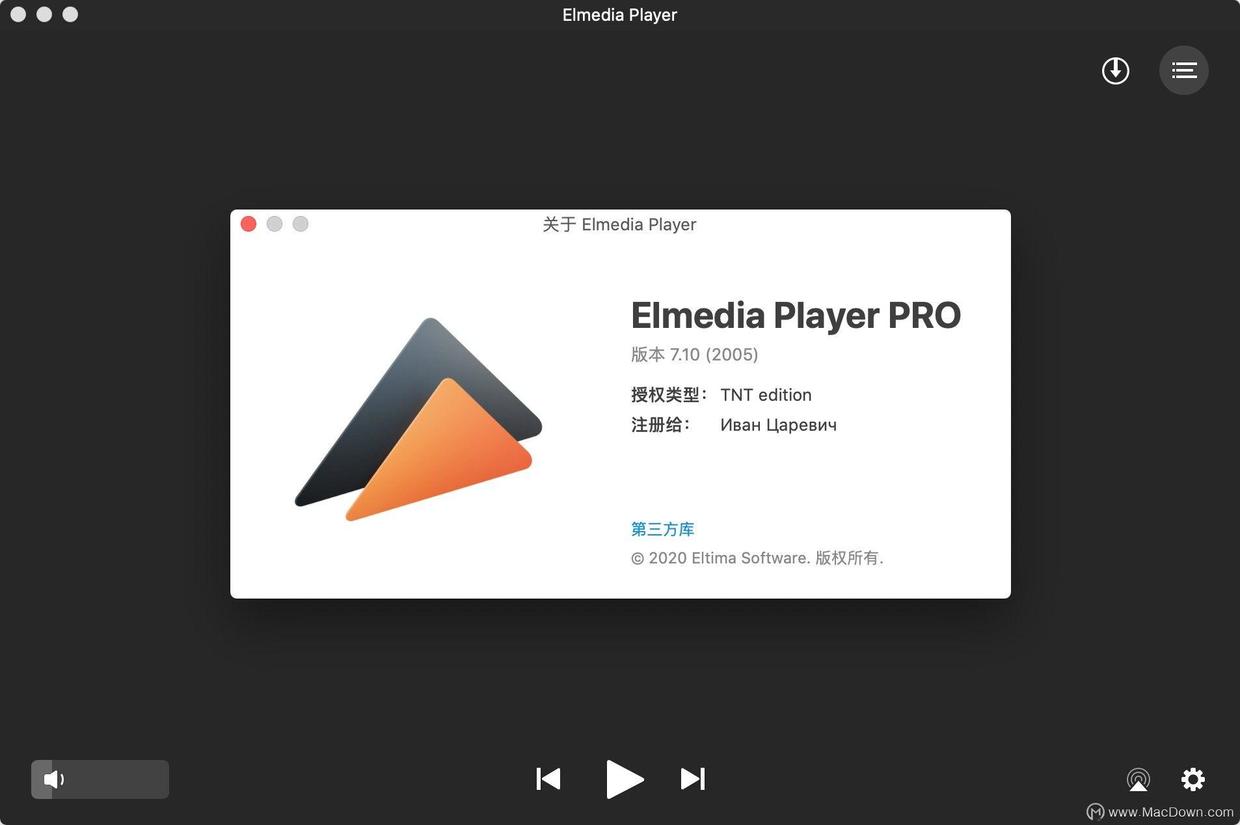Open the settings gear
1240x825 pixels.
click(x=1193, y=779)
